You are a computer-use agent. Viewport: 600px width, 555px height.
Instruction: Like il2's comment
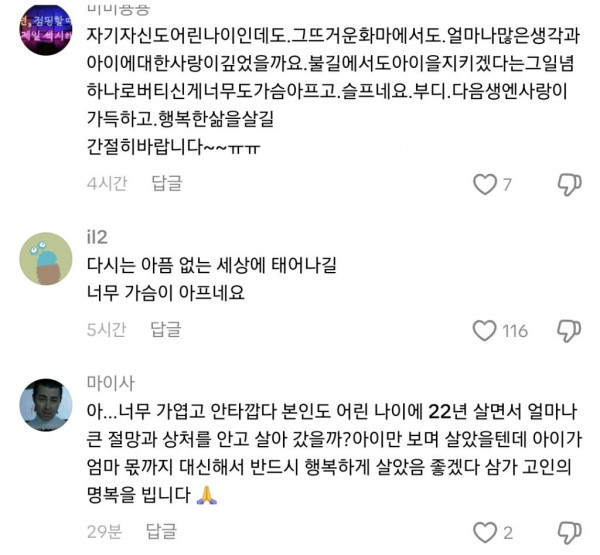[484, 331]
